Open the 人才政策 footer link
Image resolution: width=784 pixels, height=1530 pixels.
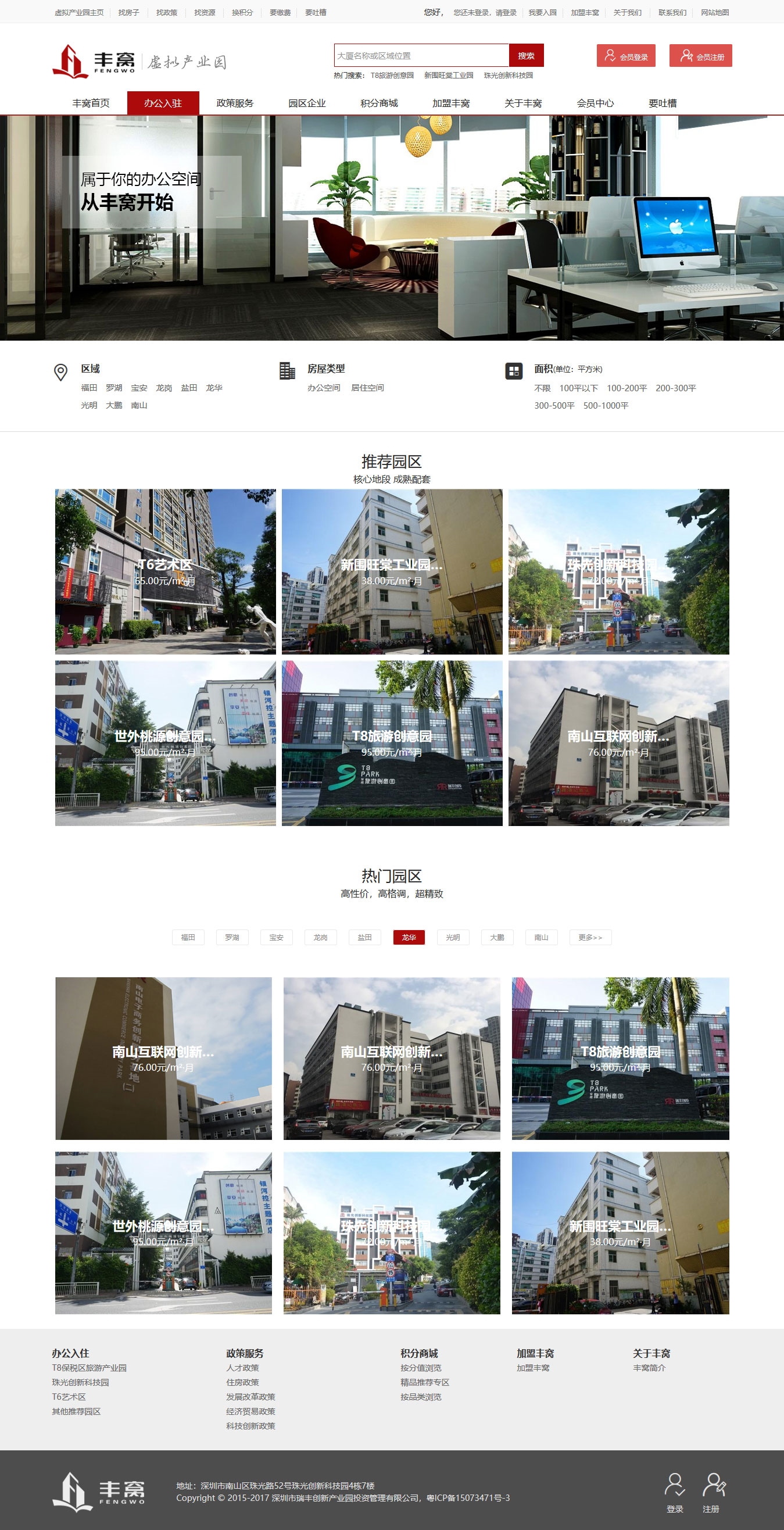click(242, 1368)
